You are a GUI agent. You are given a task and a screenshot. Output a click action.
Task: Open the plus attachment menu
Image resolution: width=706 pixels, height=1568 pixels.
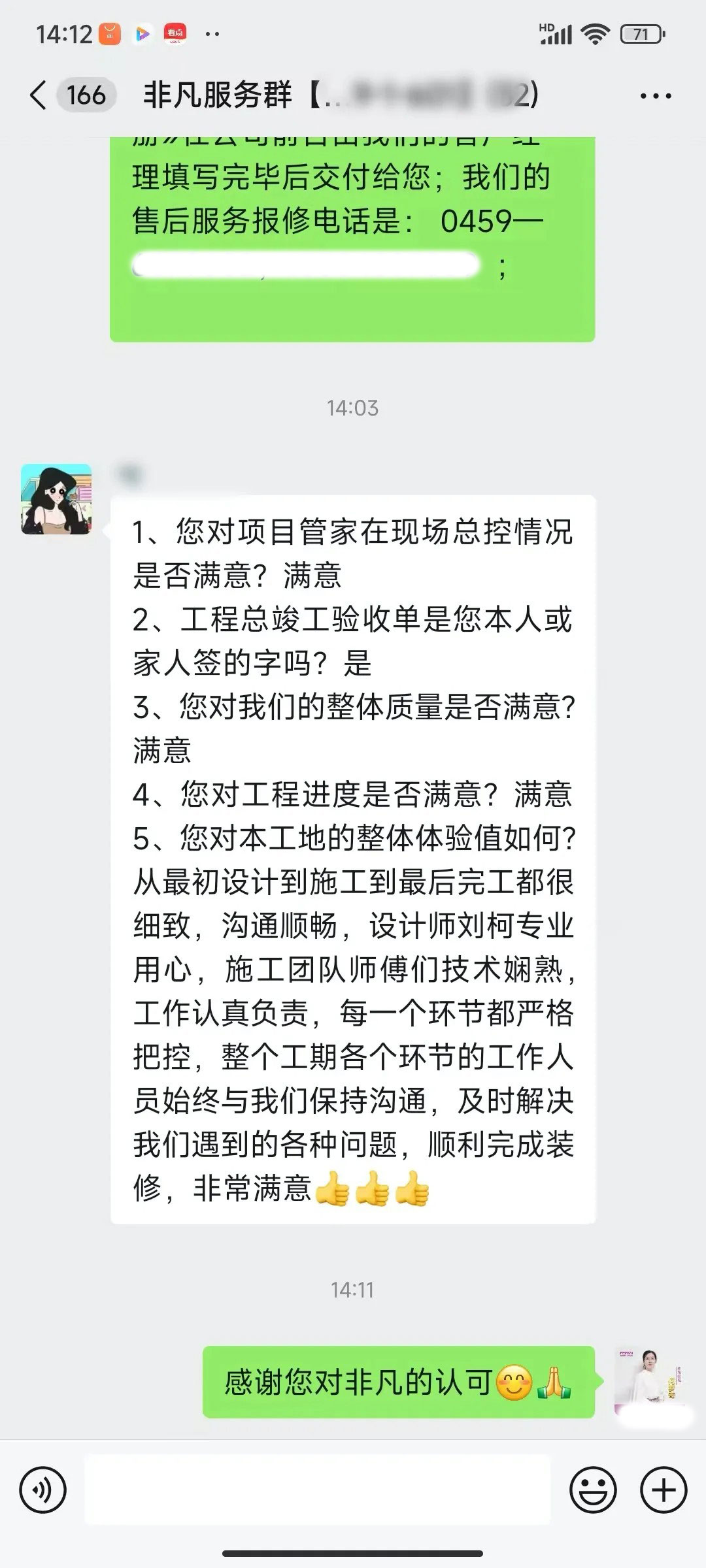pyautogui.click(x=664, y=1490)
